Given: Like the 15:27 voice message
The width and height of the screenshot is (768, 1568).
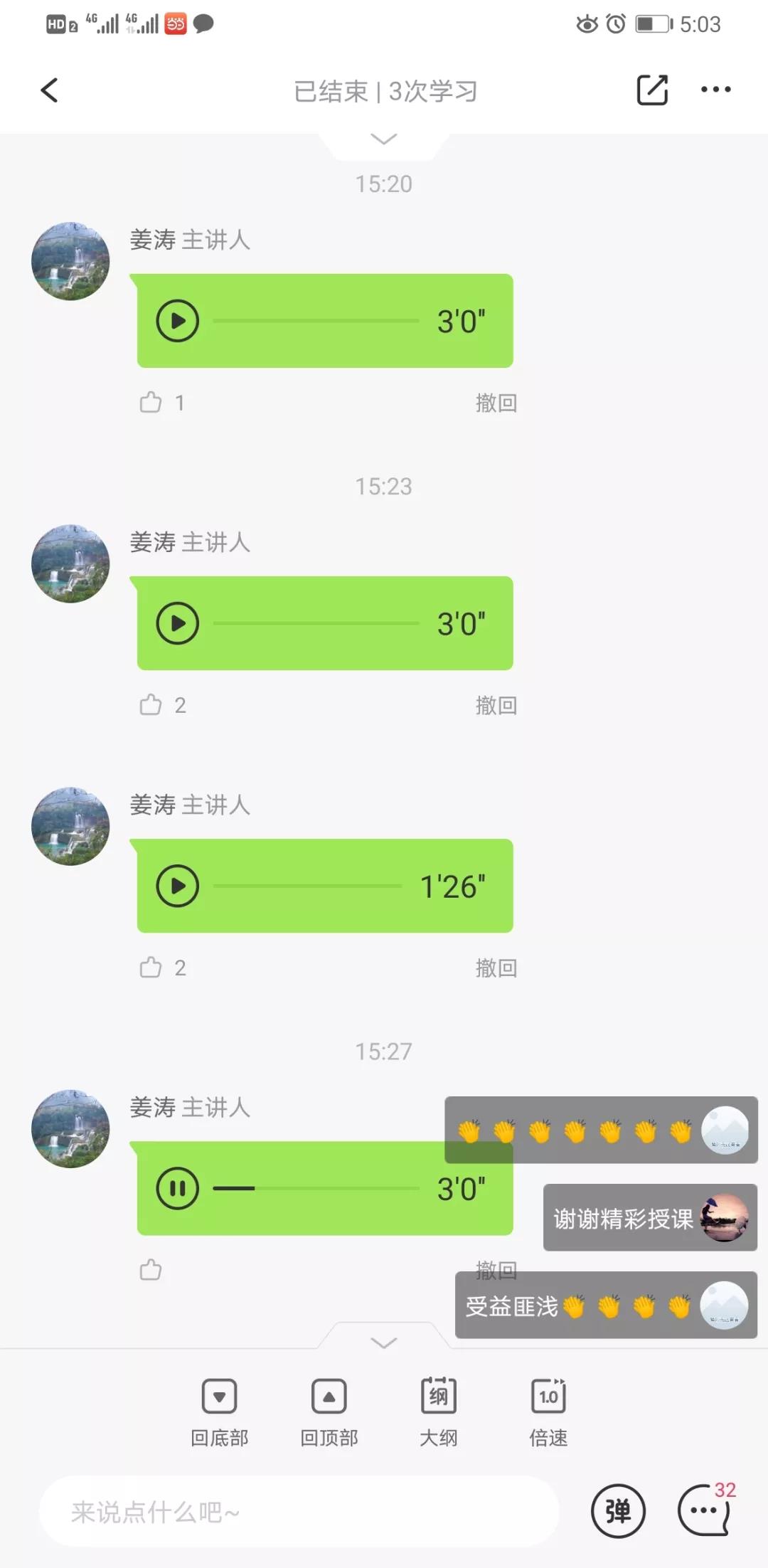Looking at the screenshot, I should pyautogui.click(x=151, y=1270).
